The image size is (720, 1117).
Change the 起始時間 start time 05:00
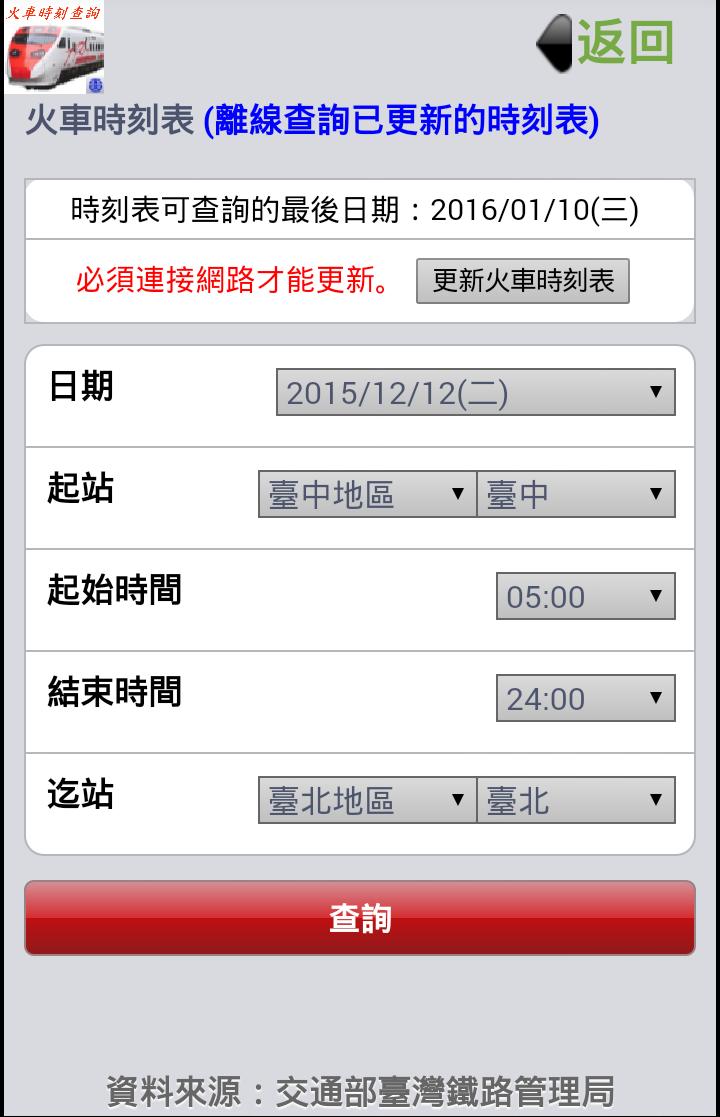[585, 597]
